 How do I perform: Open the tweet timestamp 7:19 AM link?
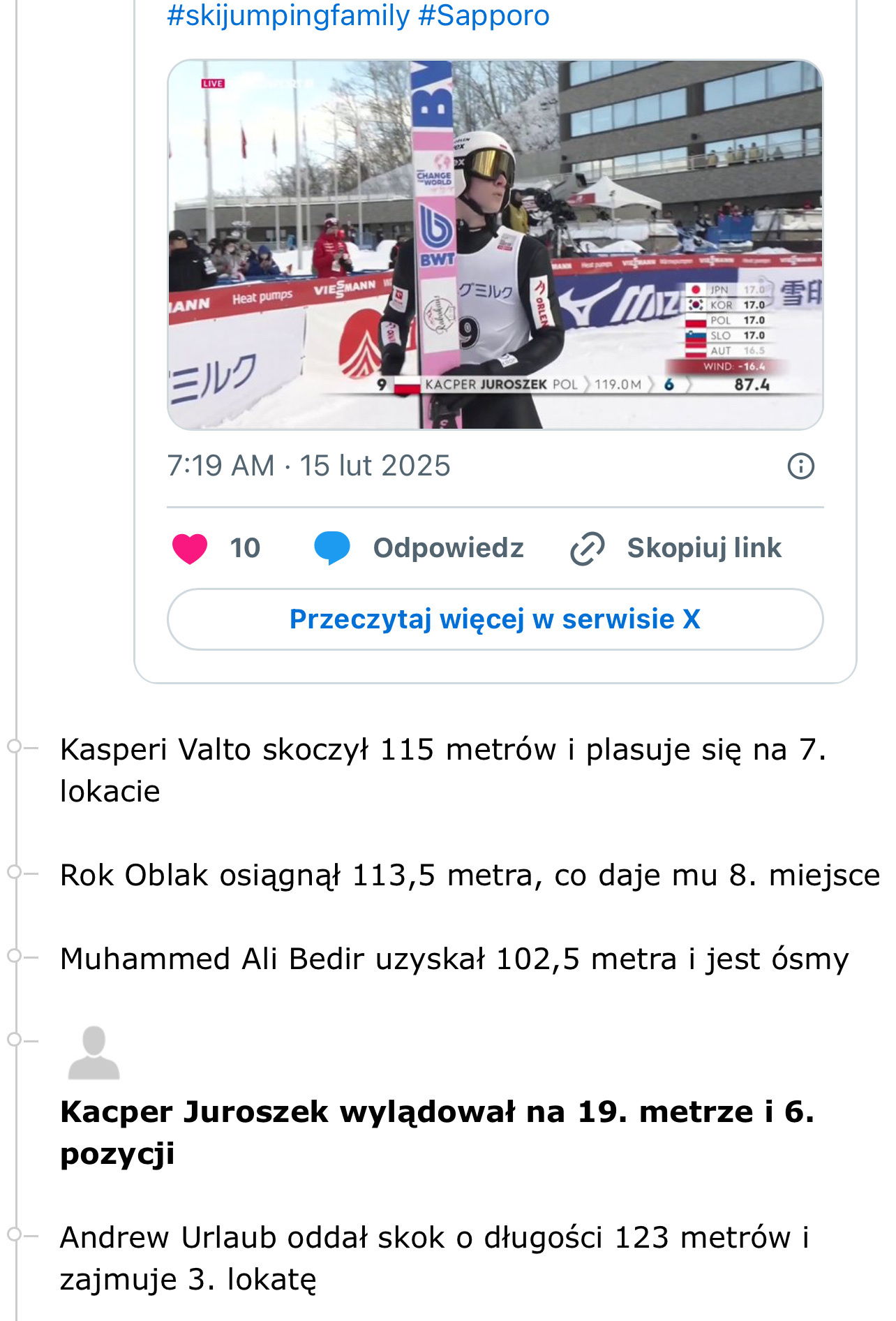tap(308, 466)
